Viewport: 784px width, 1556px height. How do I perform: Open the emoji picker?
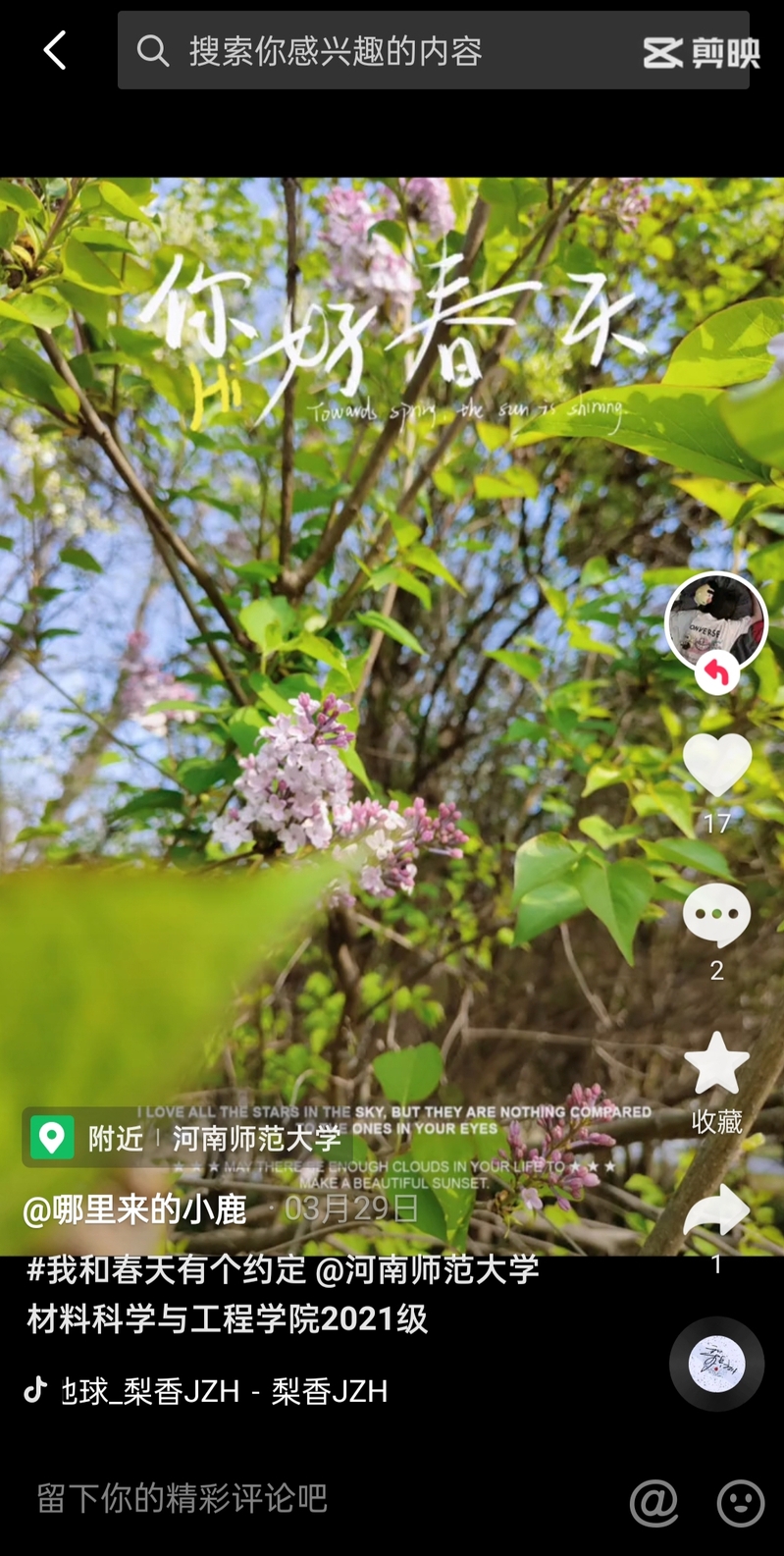click(x=740, y=1503)
